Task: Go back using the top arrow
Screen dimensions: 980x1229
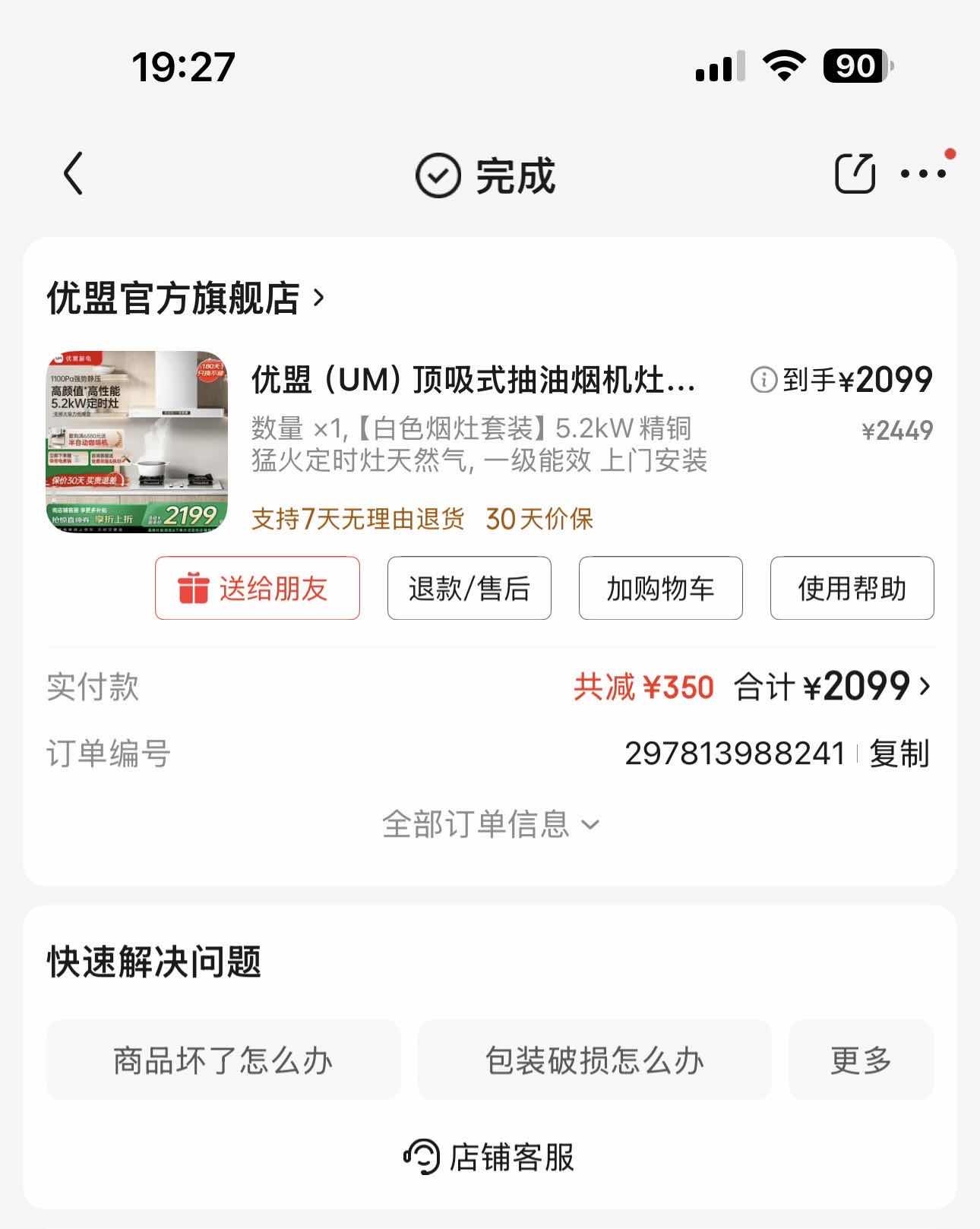Action: coord(73,174)
